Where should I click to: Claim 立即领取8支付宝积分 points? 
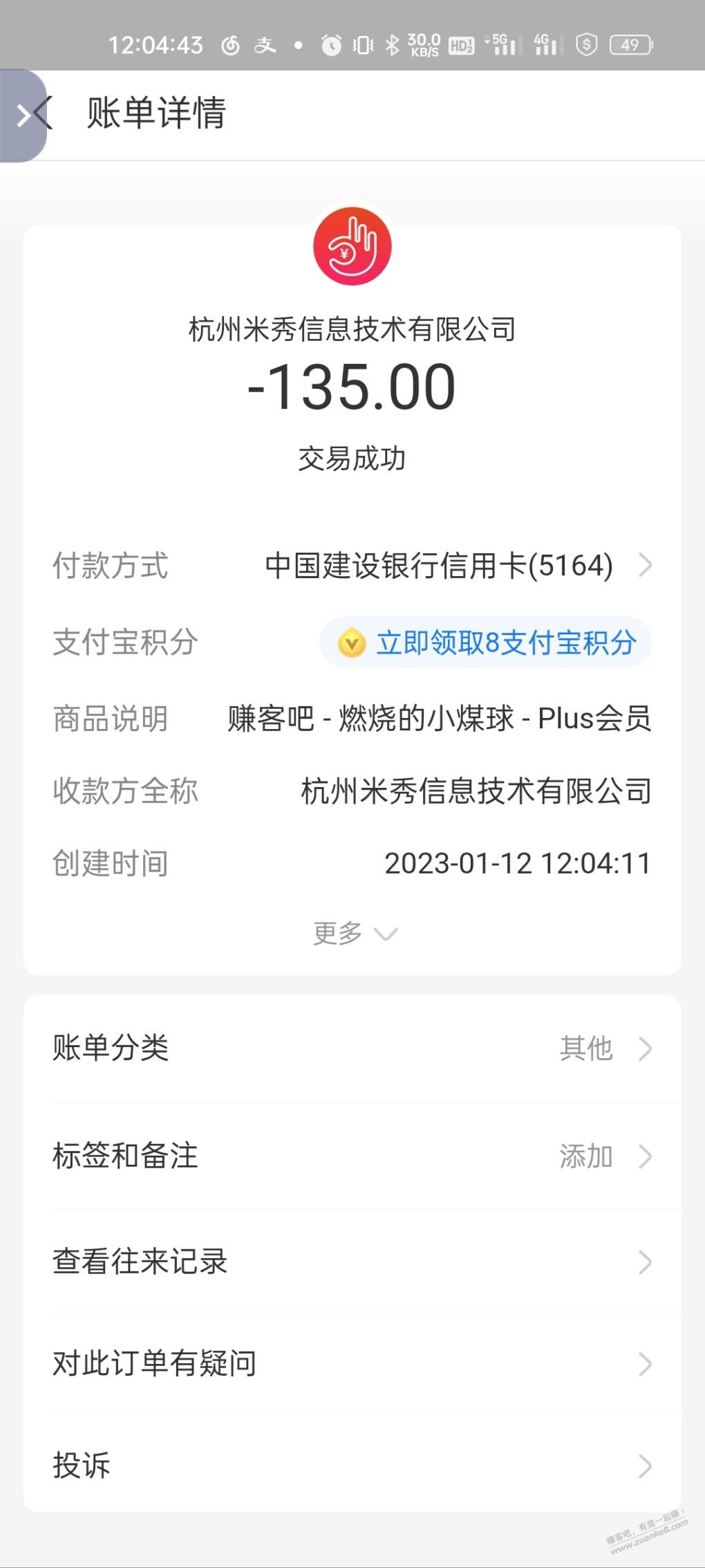click(x=485, y=643)
